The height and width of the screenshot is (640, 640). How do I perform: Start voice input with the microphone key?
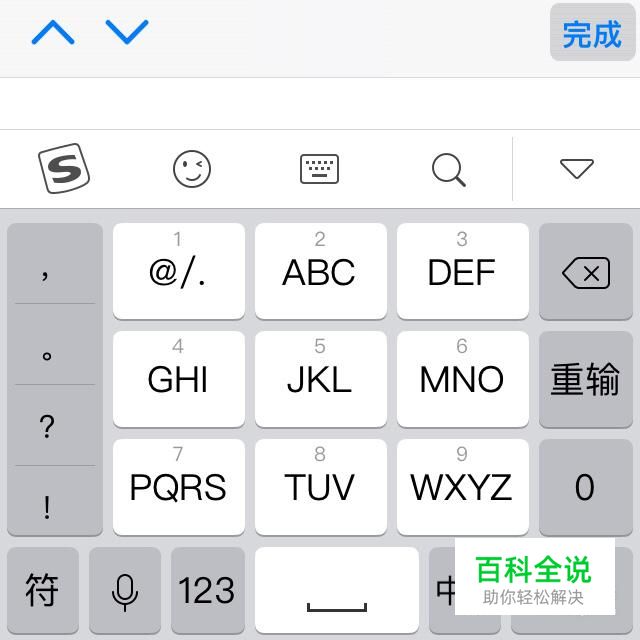pos(125,591)
